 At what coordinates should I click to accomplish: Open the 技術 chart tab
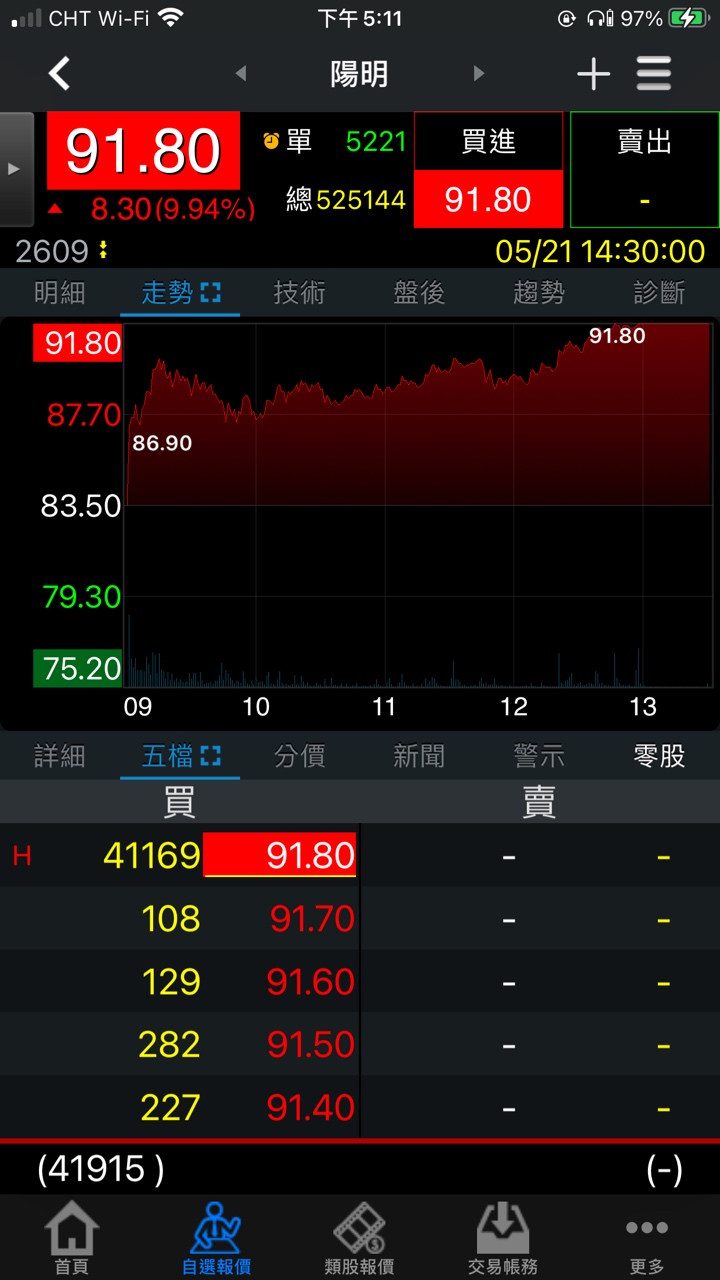click(300, 292)
